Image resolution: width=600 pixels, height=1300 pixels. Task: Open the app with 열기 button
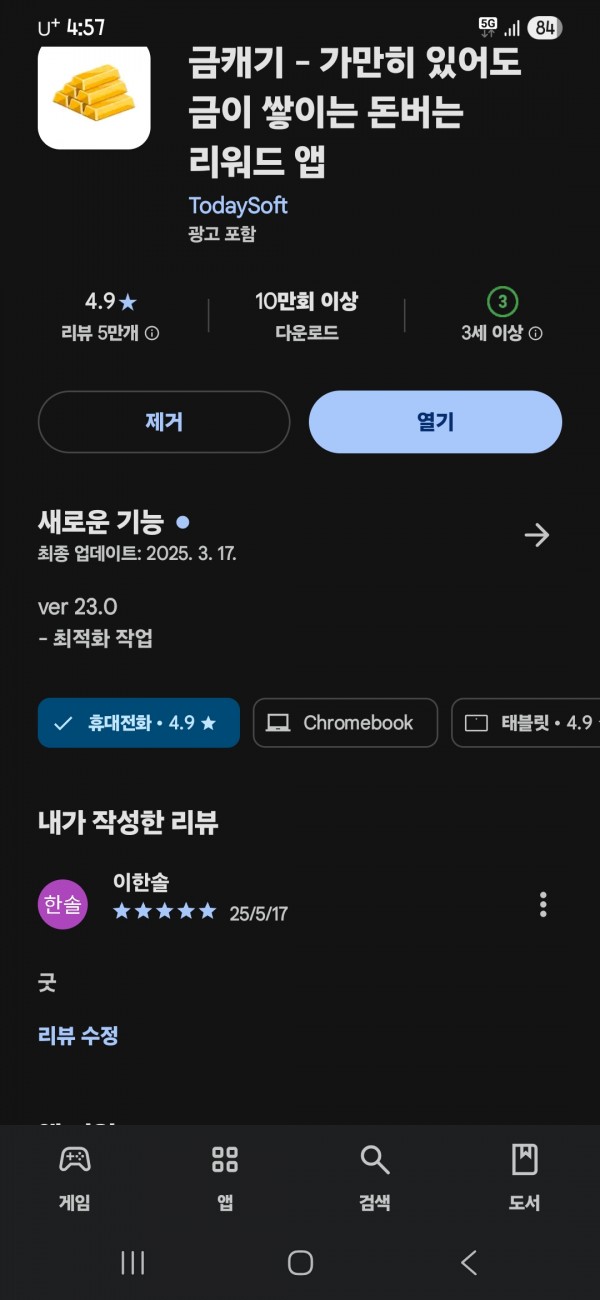pyautogui.click(x=435, y=422)
